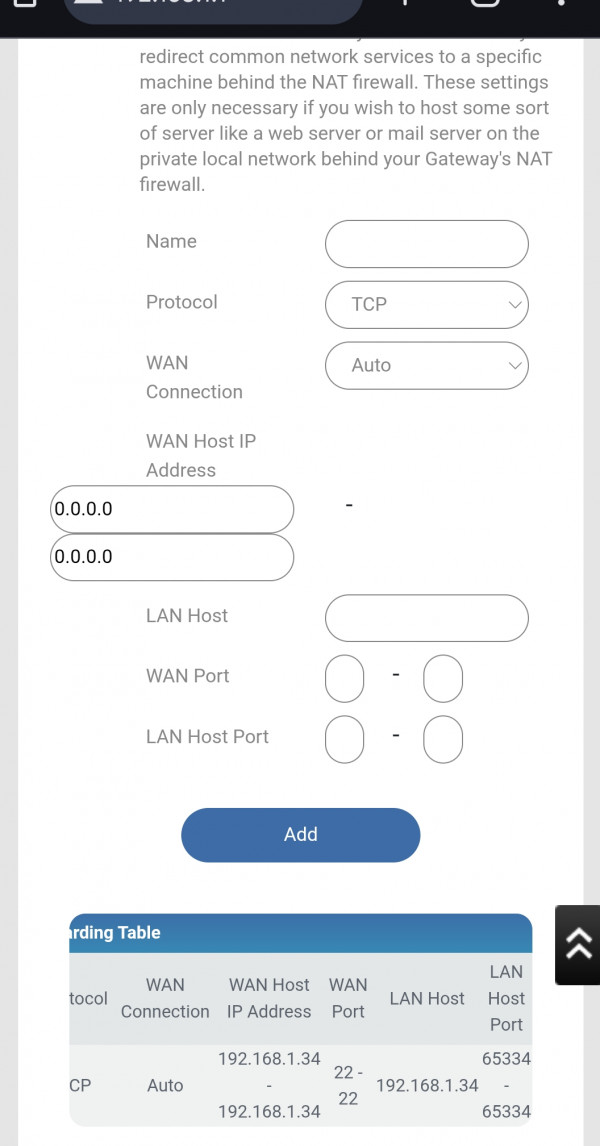Image resolution: width=600 pixels, height=1146 pixels.
Task: Edit the ending WAN Host IP address field
Action: (172, 557)
